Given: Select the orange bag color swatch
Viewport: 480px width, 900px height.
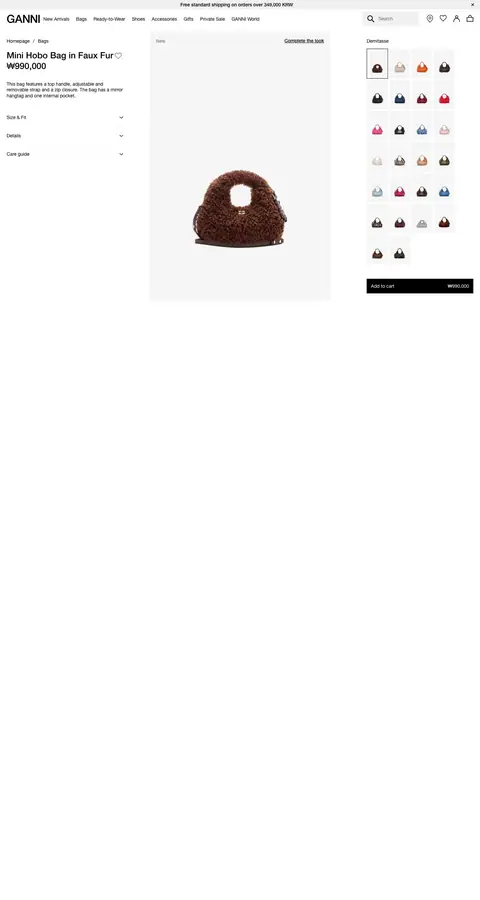Looking at the screenshot, I should (422, 64).
